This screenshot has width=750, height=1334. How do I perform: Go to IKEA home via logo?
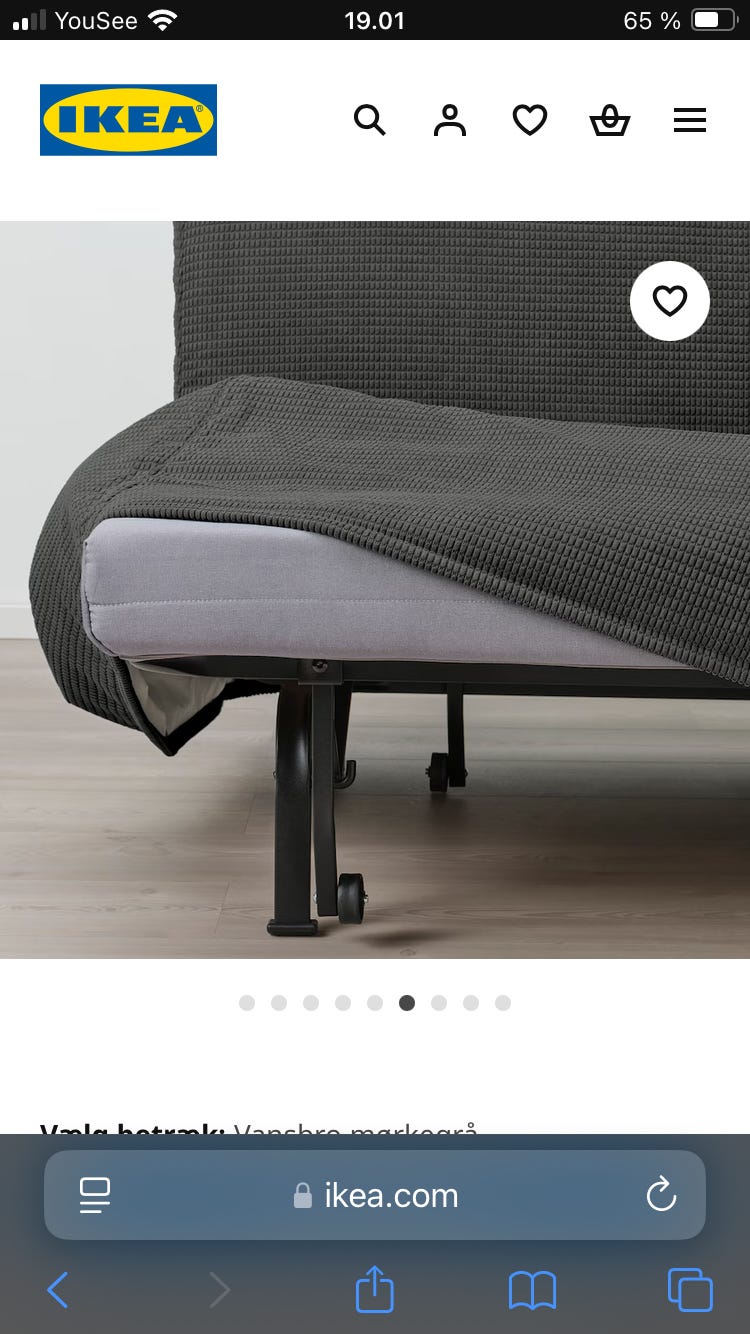(128, 120)
